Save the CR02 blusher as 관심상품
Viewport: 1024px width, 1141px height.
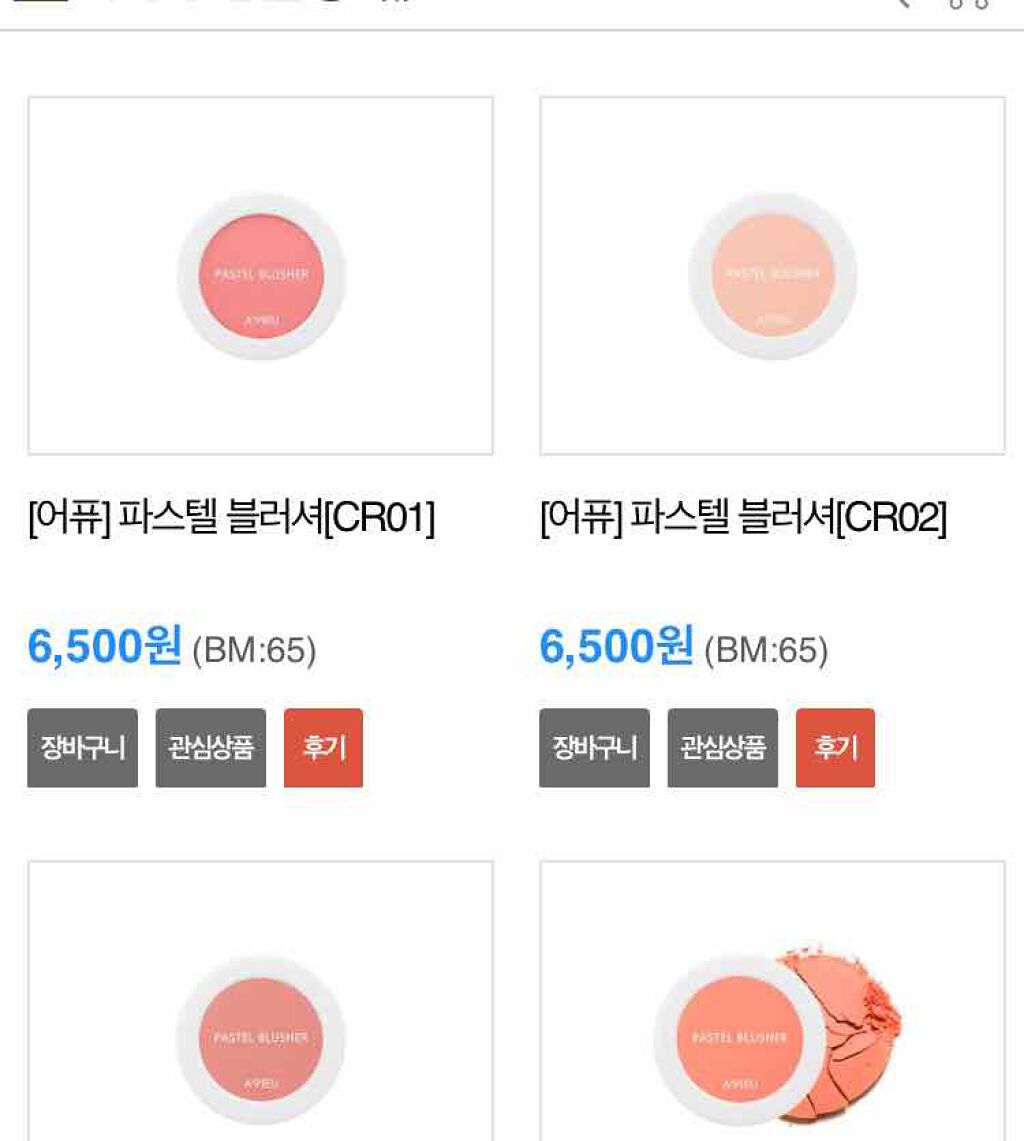[x=723, y=748]
